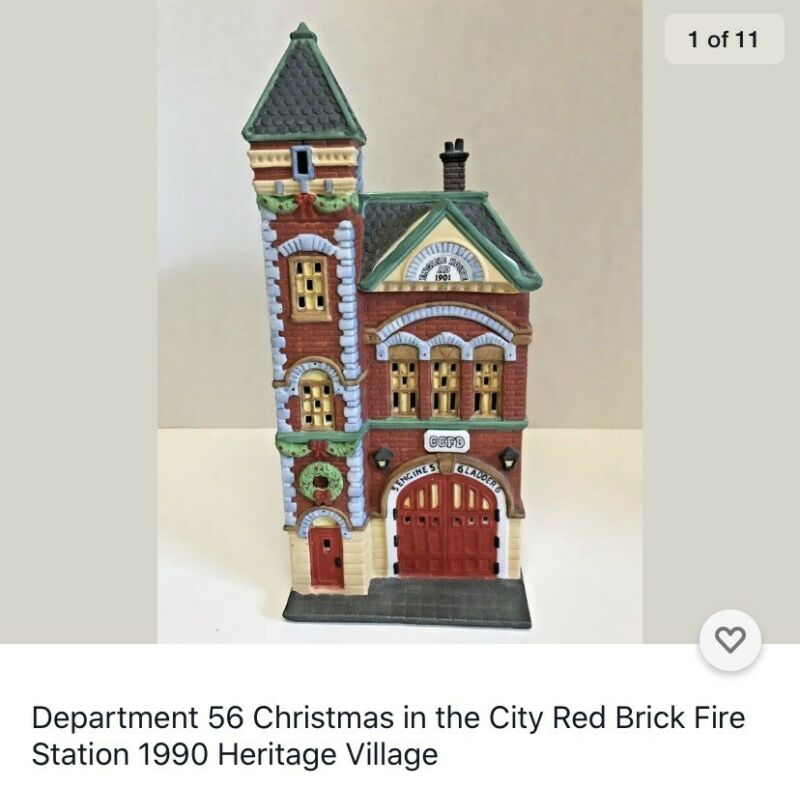Add this listing to watchlist with heart icon
Screen dimensions: 800x786
point(730,639)
